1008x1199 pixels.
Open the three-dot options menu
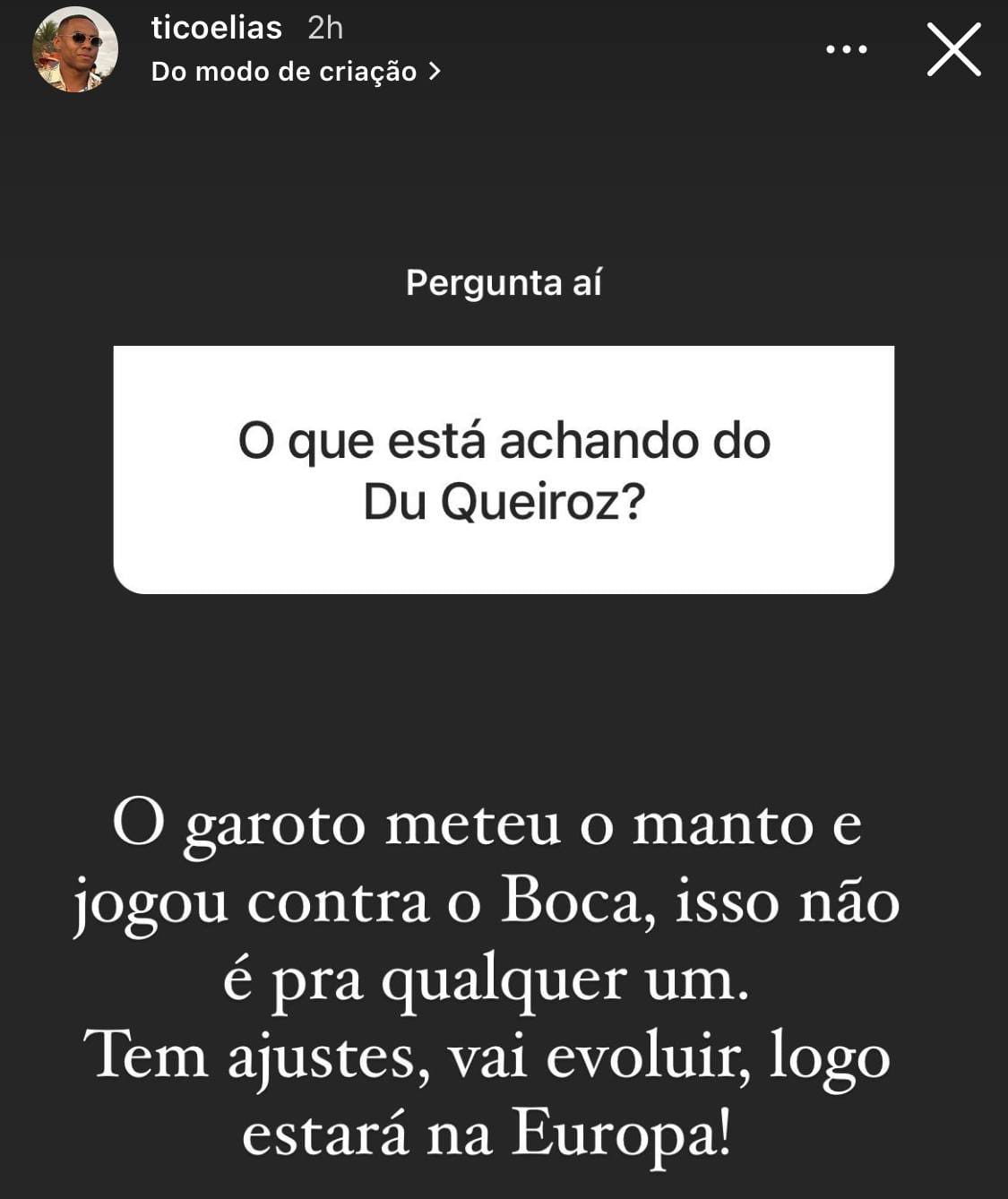[x=846, y=49]
